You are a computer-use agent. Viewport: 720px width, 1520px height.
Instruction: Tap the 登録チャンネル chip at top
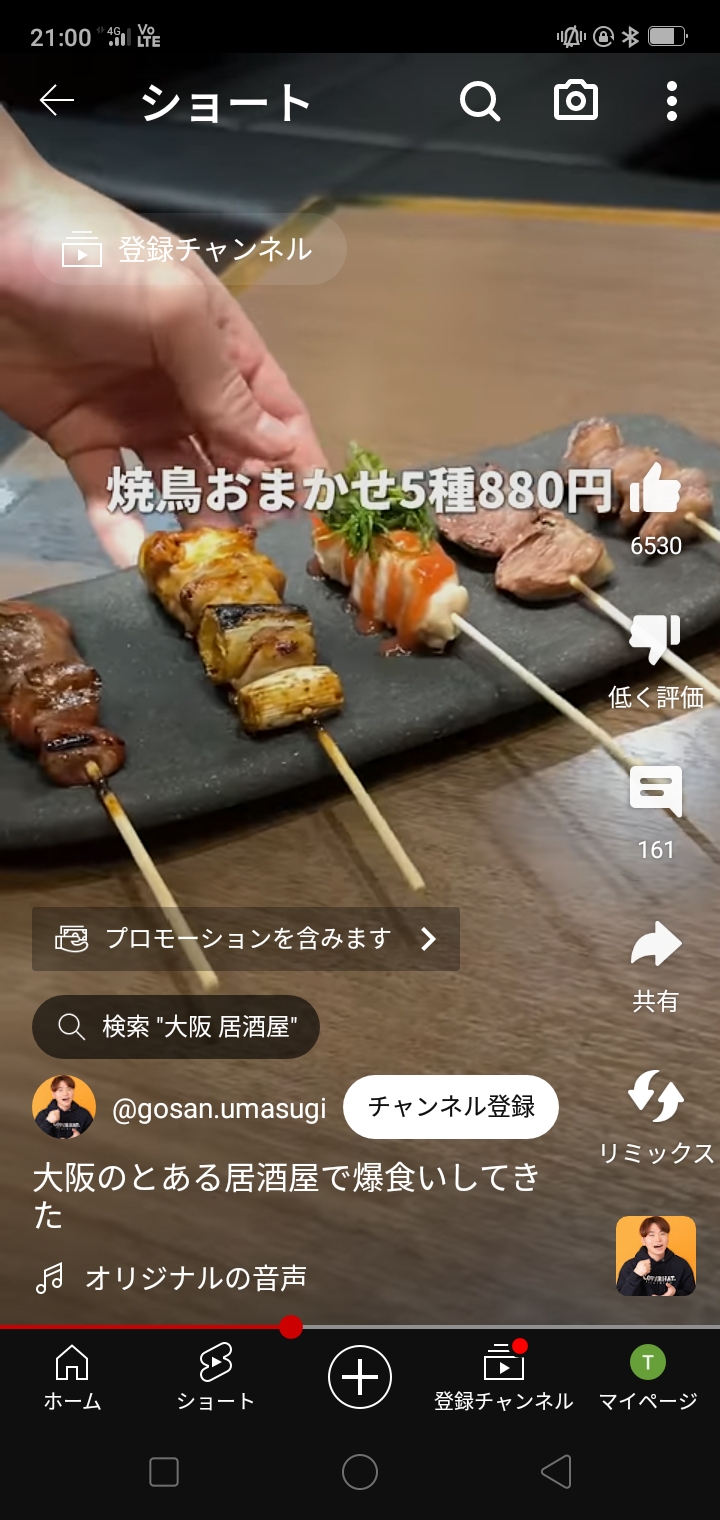click(x=190, y=250)
